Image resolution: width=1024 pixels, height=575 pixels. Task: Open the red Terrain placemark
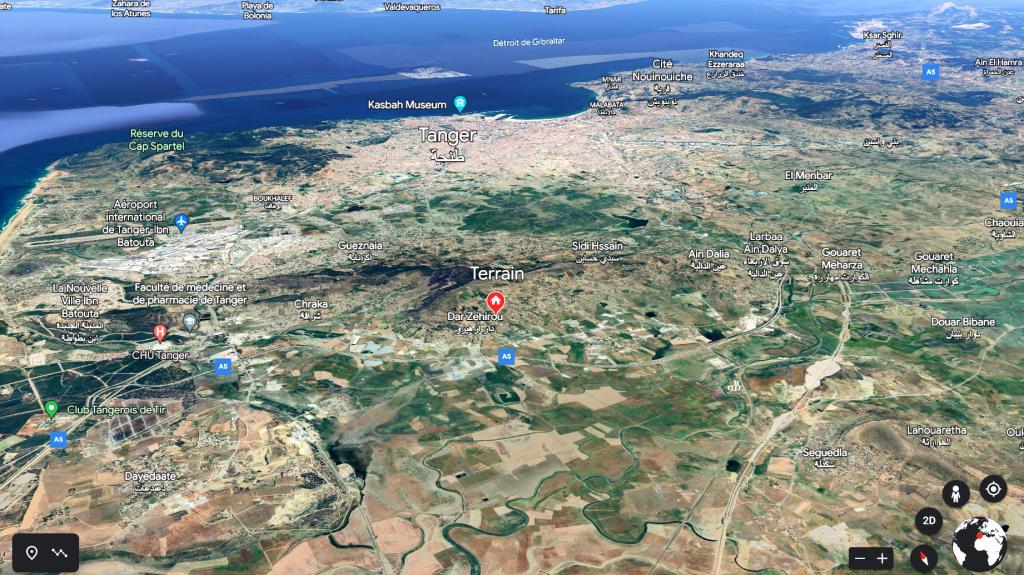coord(495,300)
